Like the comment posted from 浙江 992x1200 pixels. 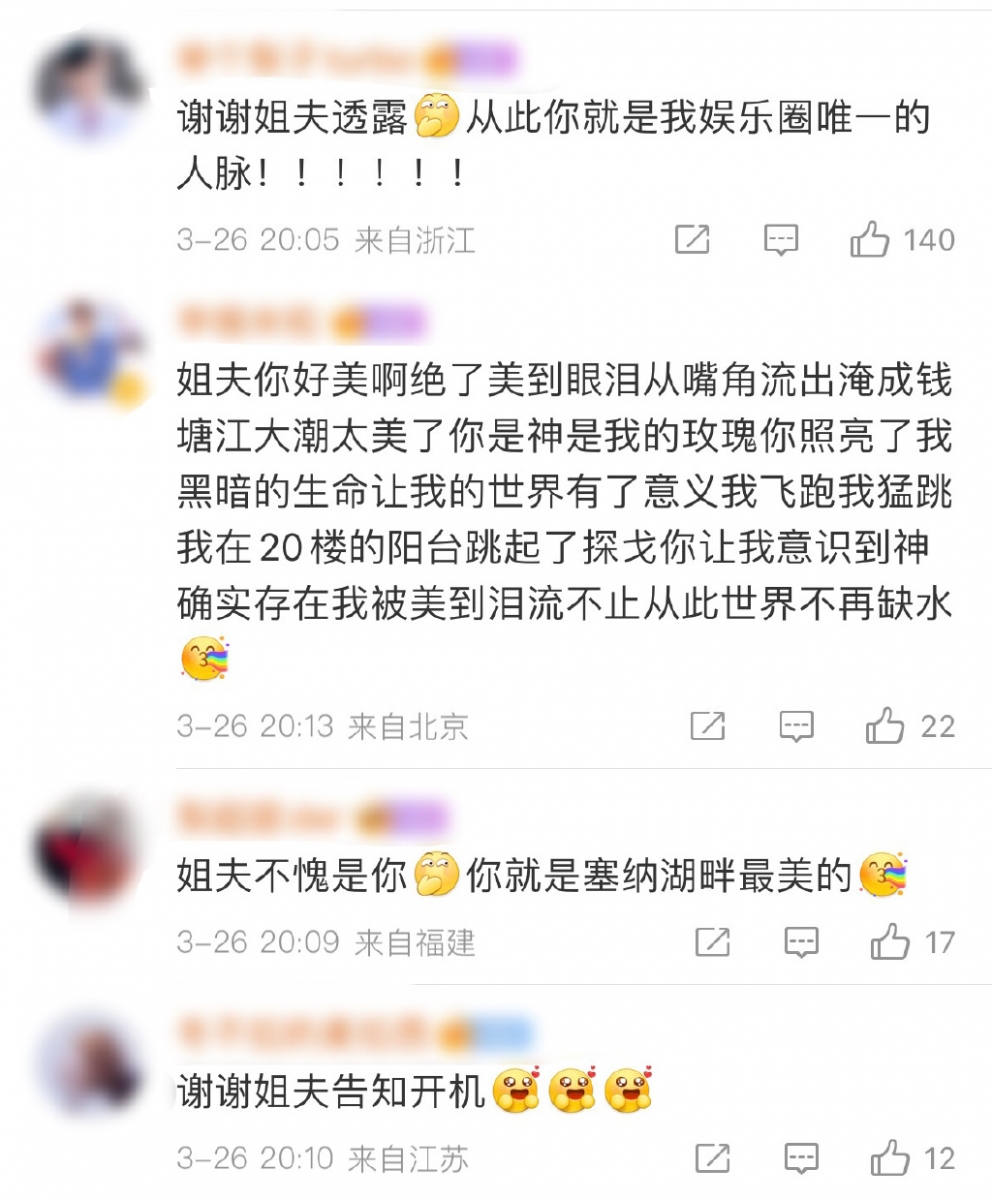coord(870,240)
